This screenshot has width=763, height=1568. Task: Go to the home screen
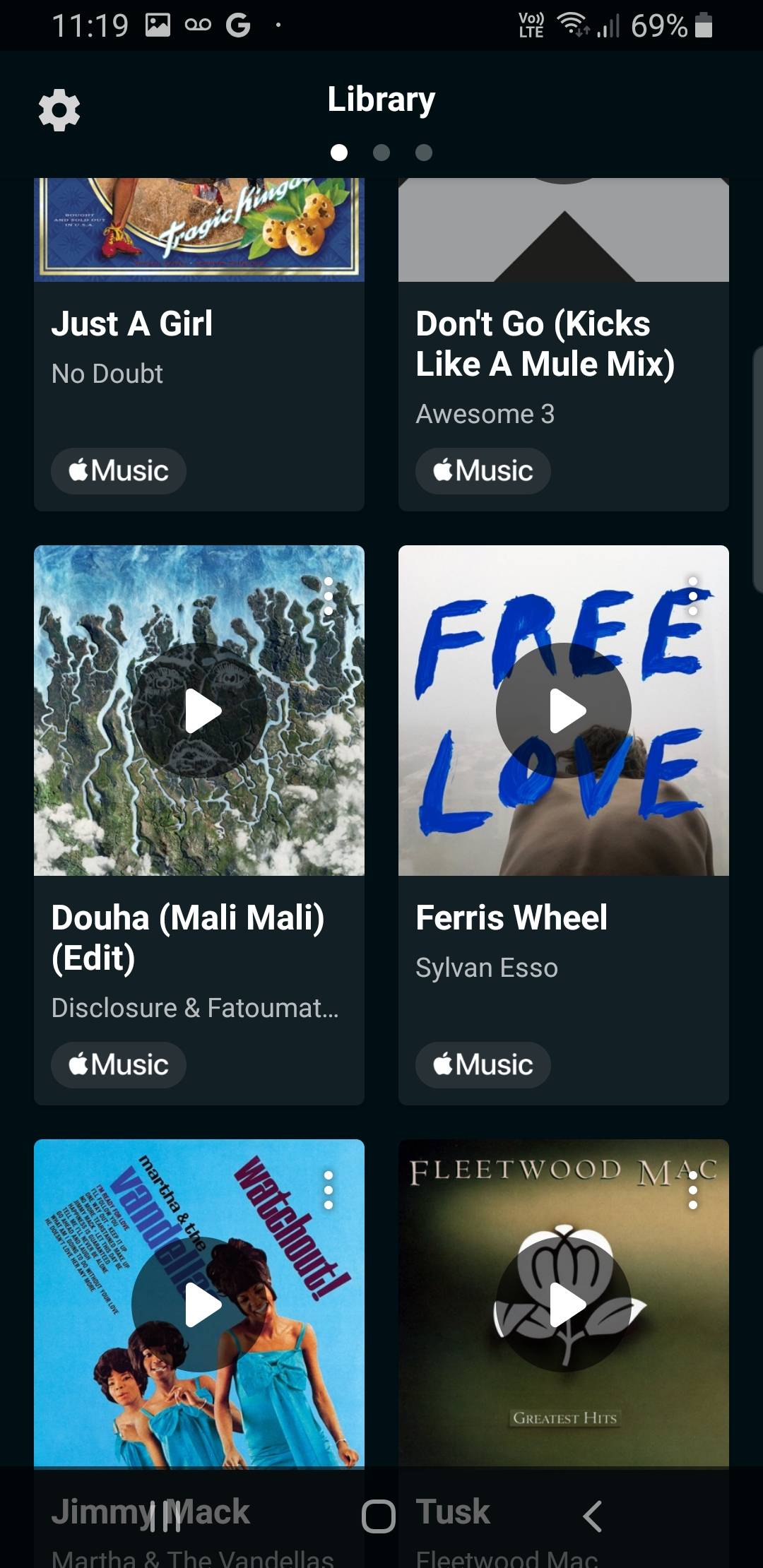379,1516
